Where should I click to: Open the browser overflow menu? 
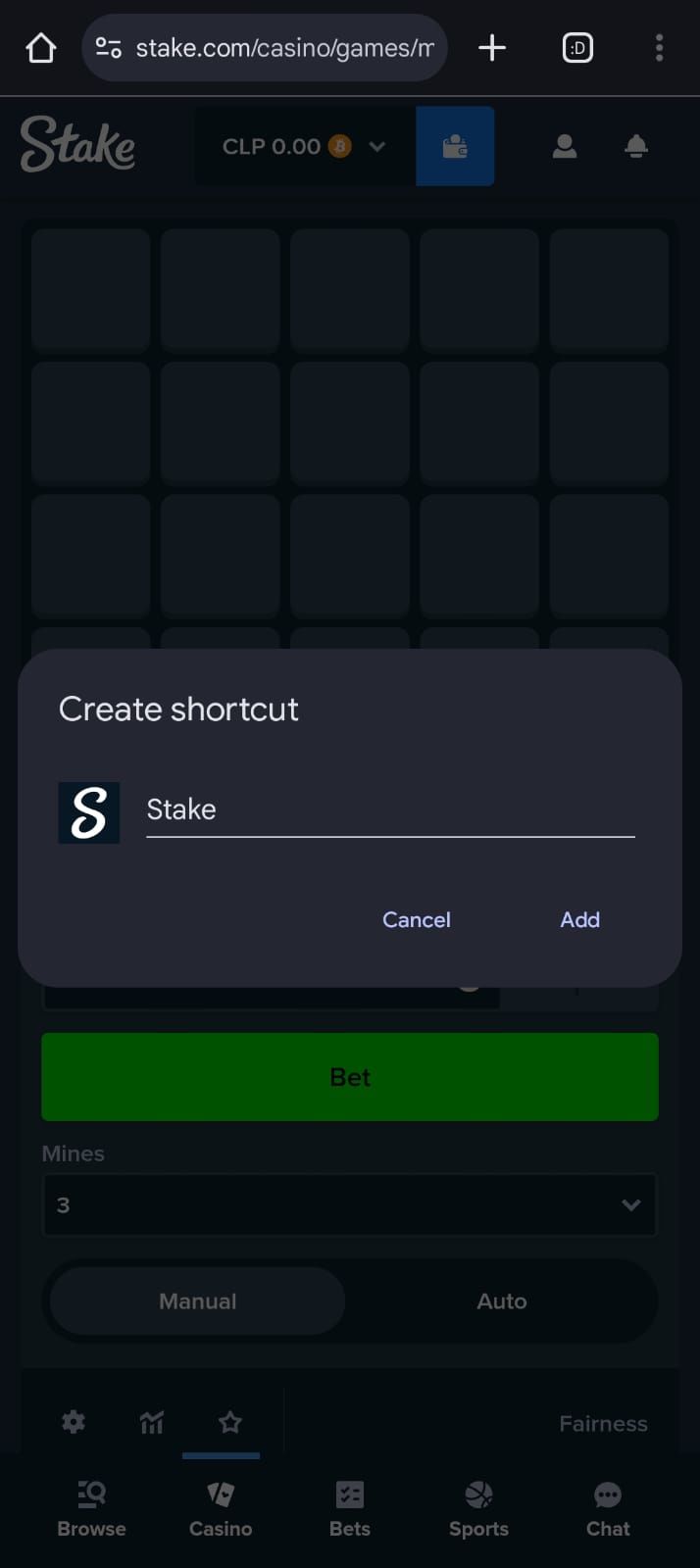(x=659, y=48)
